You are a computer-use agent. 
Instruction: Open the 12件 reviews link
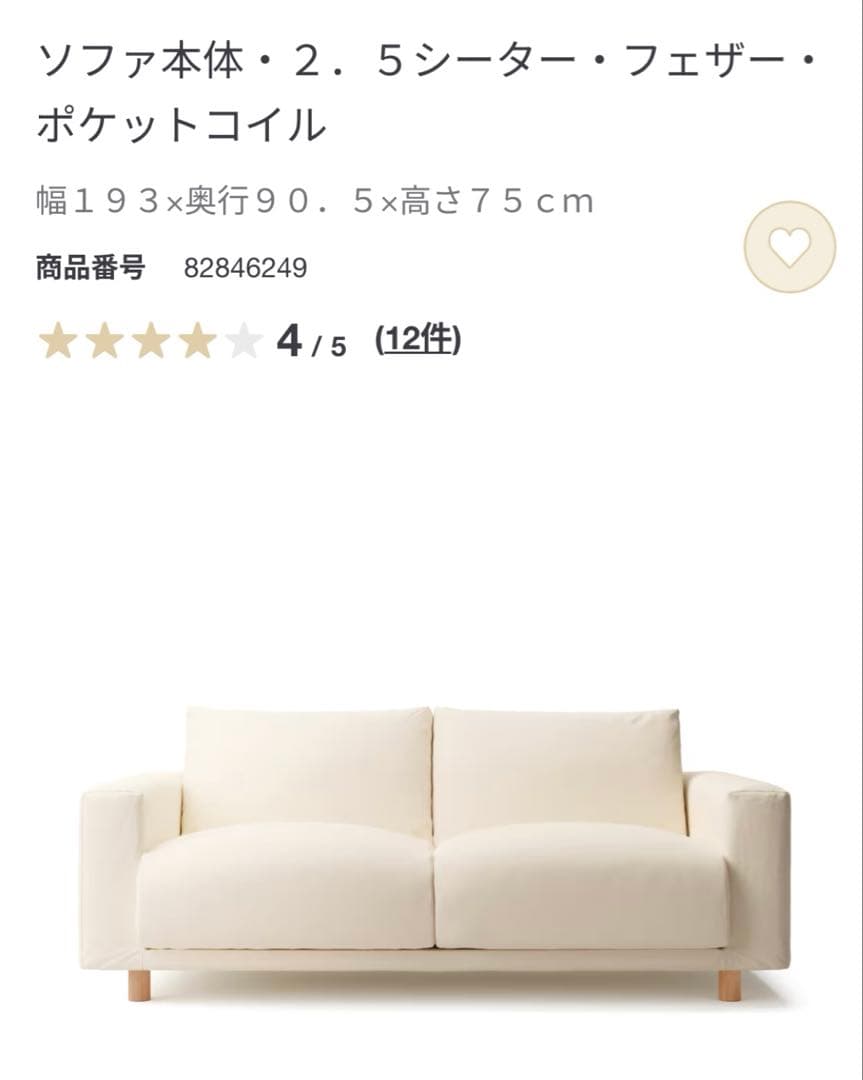click(418, 340)
